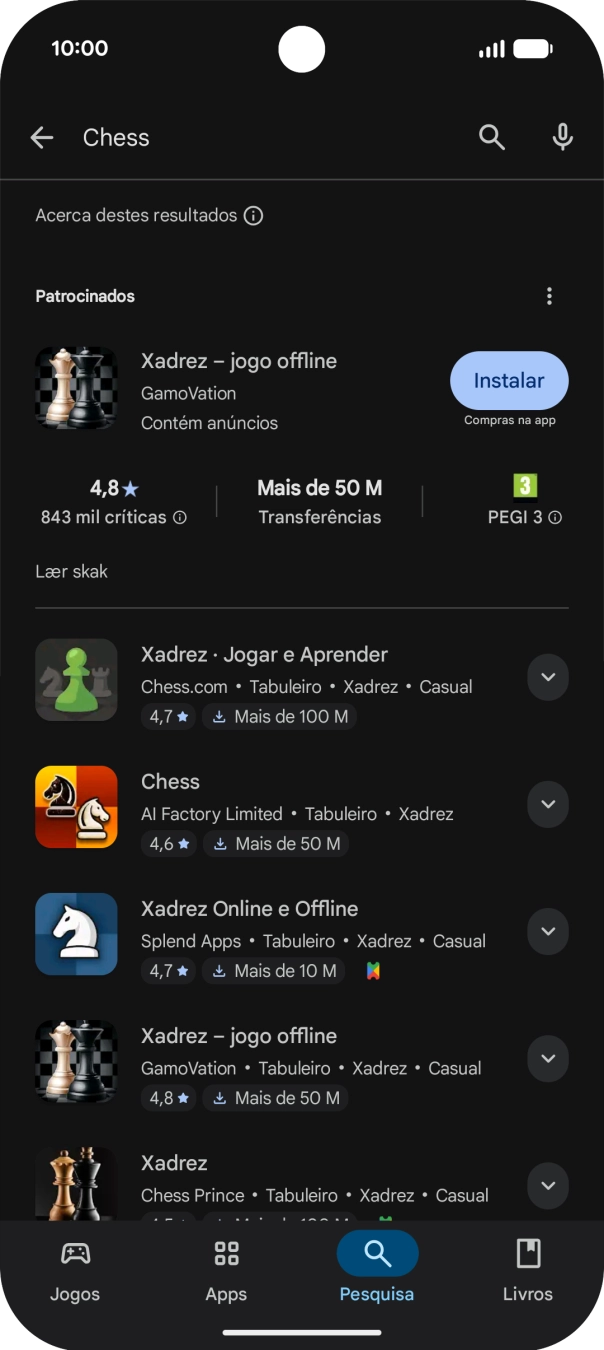Expand details for Xadrez · Jogar e Aprender
Viewport: 604px width, 1350px height.
coord(547,678)
